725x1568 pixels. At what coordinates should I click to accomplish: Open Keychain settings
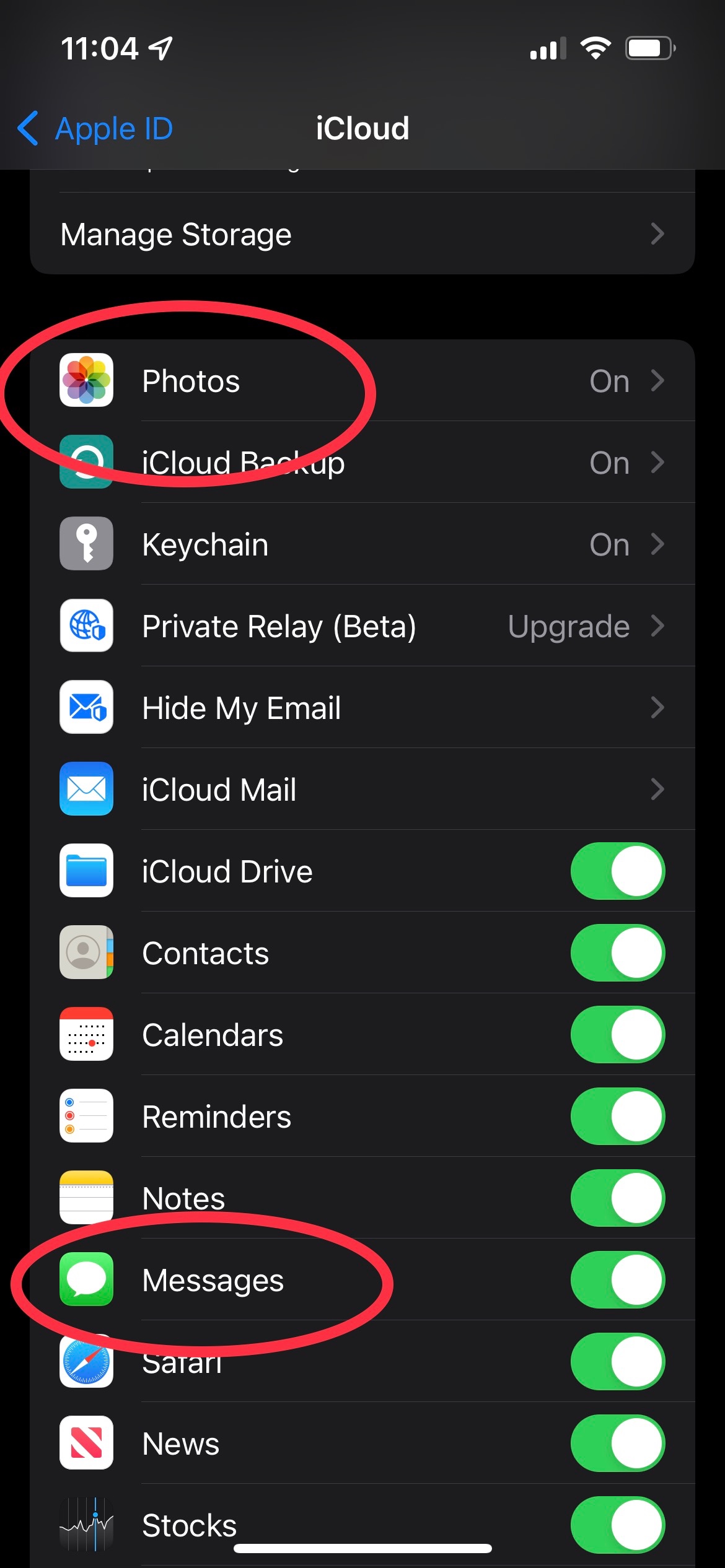tap(362, 544)
